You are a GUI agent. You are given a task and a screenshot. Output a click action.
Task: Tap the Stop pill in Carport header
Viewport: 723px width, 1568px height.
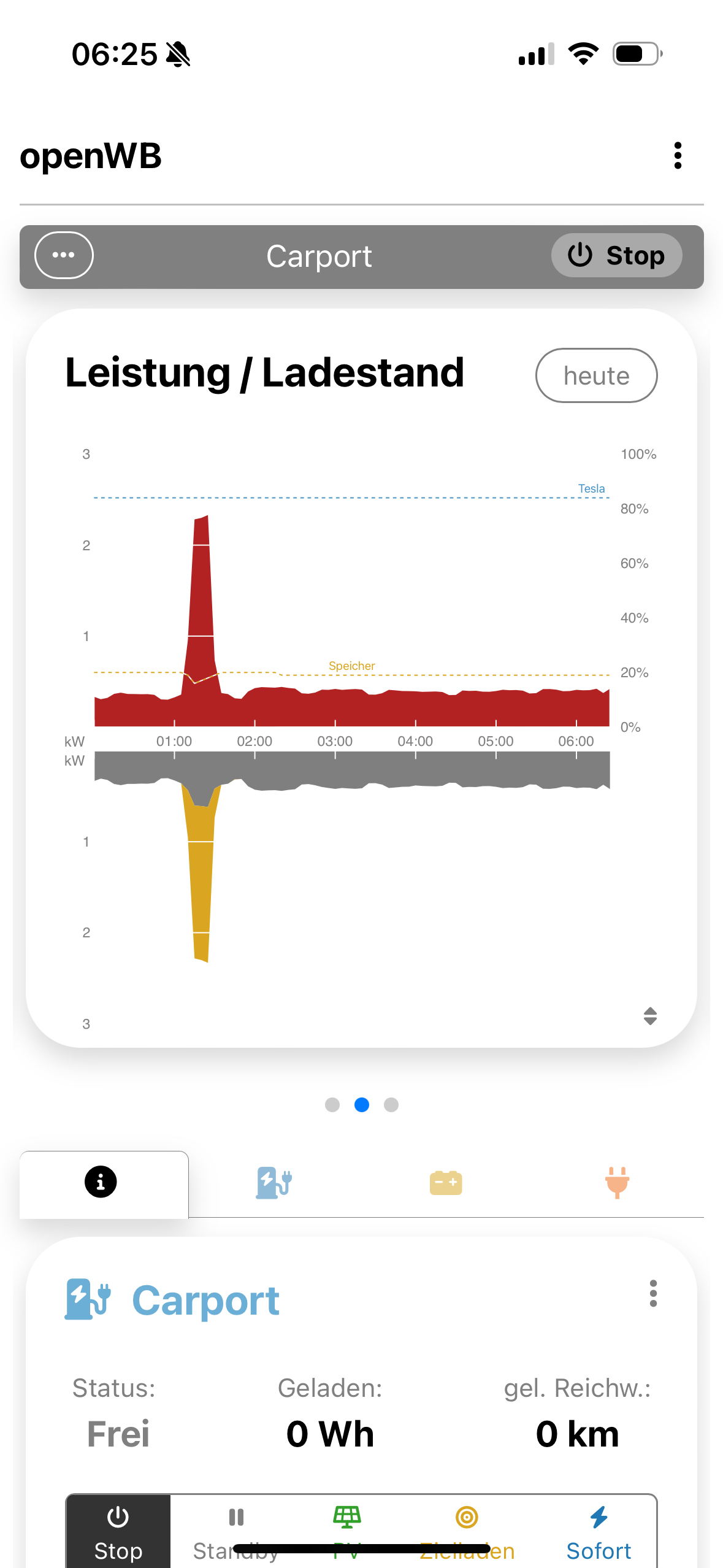[x=616, y=255]
